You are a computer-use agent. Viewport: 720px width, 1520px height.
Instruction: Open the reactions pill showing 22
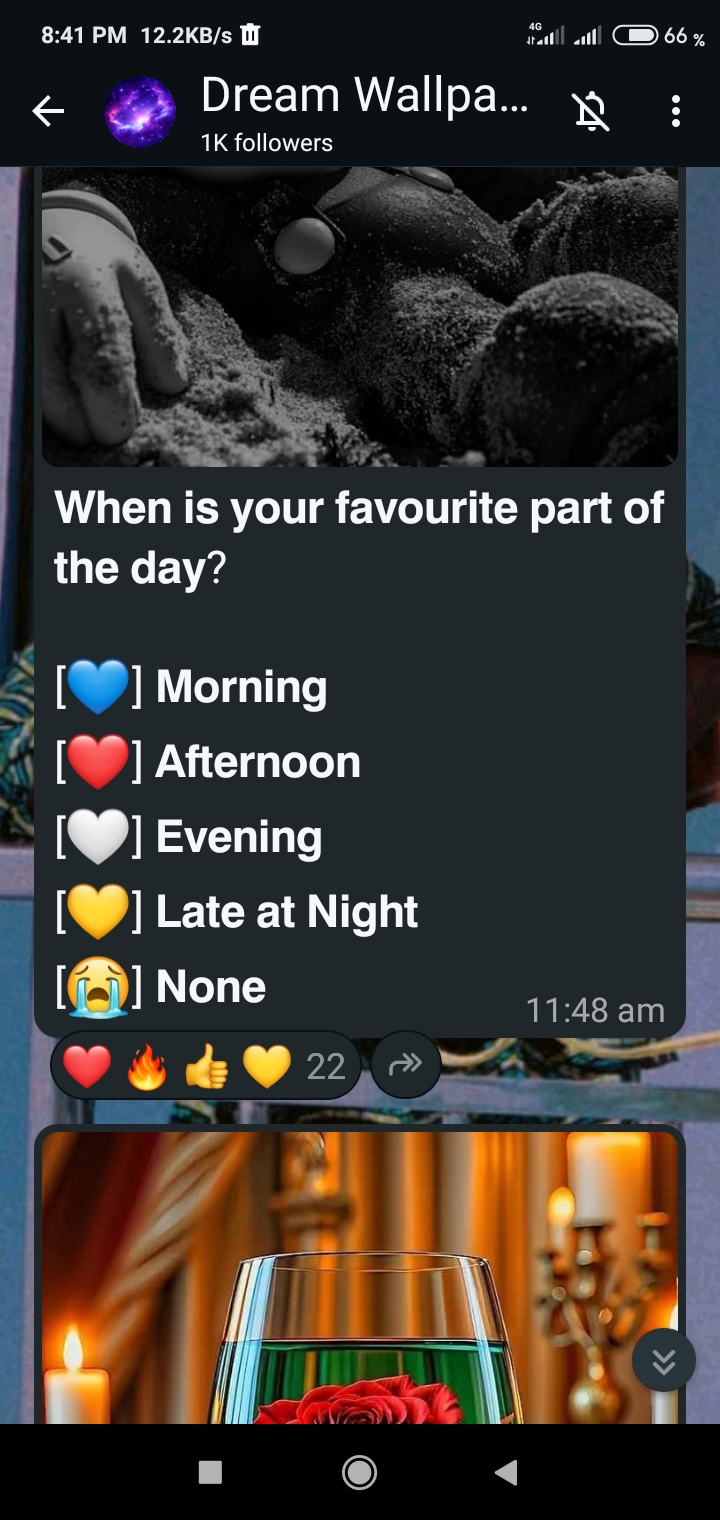(x=205, y=1066)
